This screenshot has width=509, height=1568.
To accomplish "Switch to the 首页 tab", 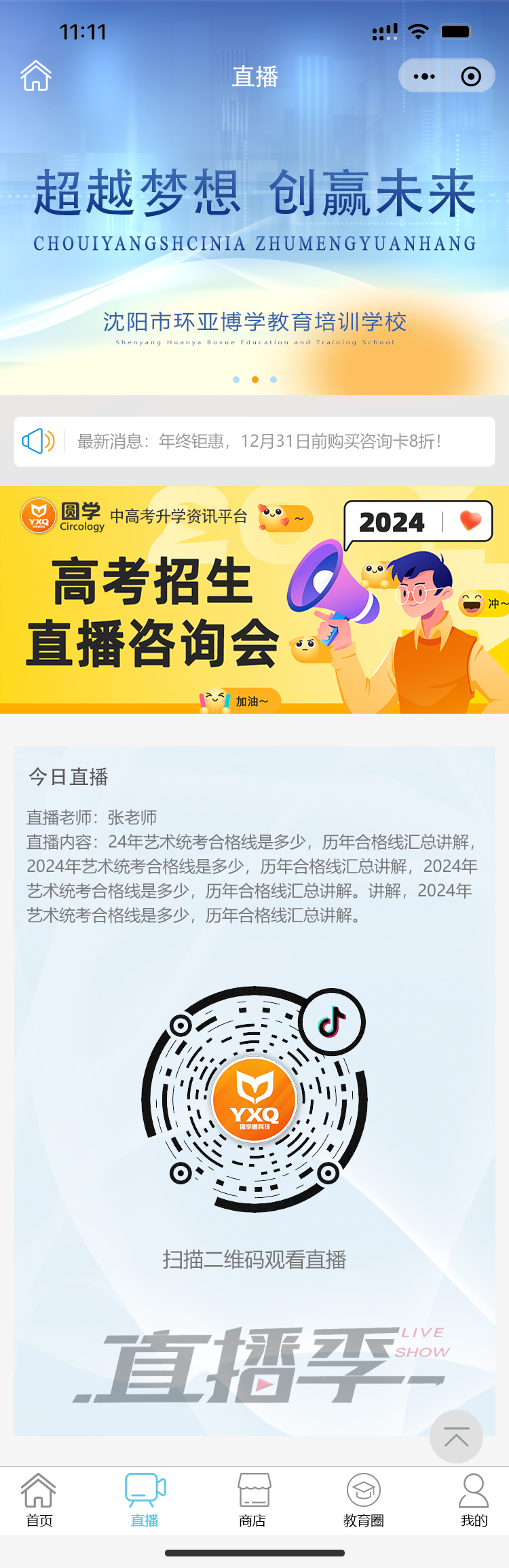I will [x=39, y=1499].
